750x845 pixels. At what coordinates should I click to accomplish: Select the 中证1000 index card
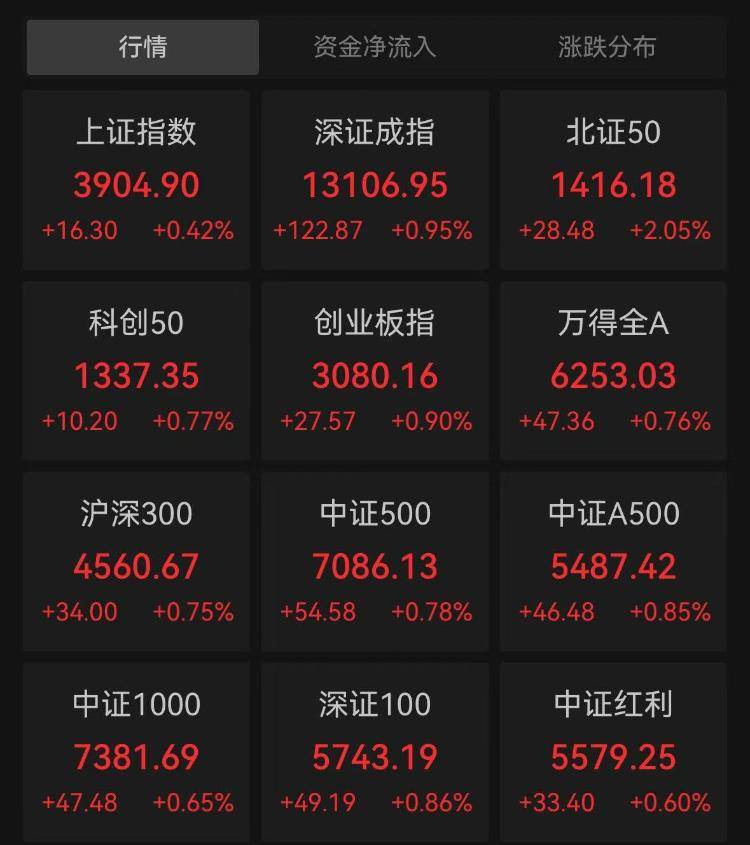tap(136, 753)
